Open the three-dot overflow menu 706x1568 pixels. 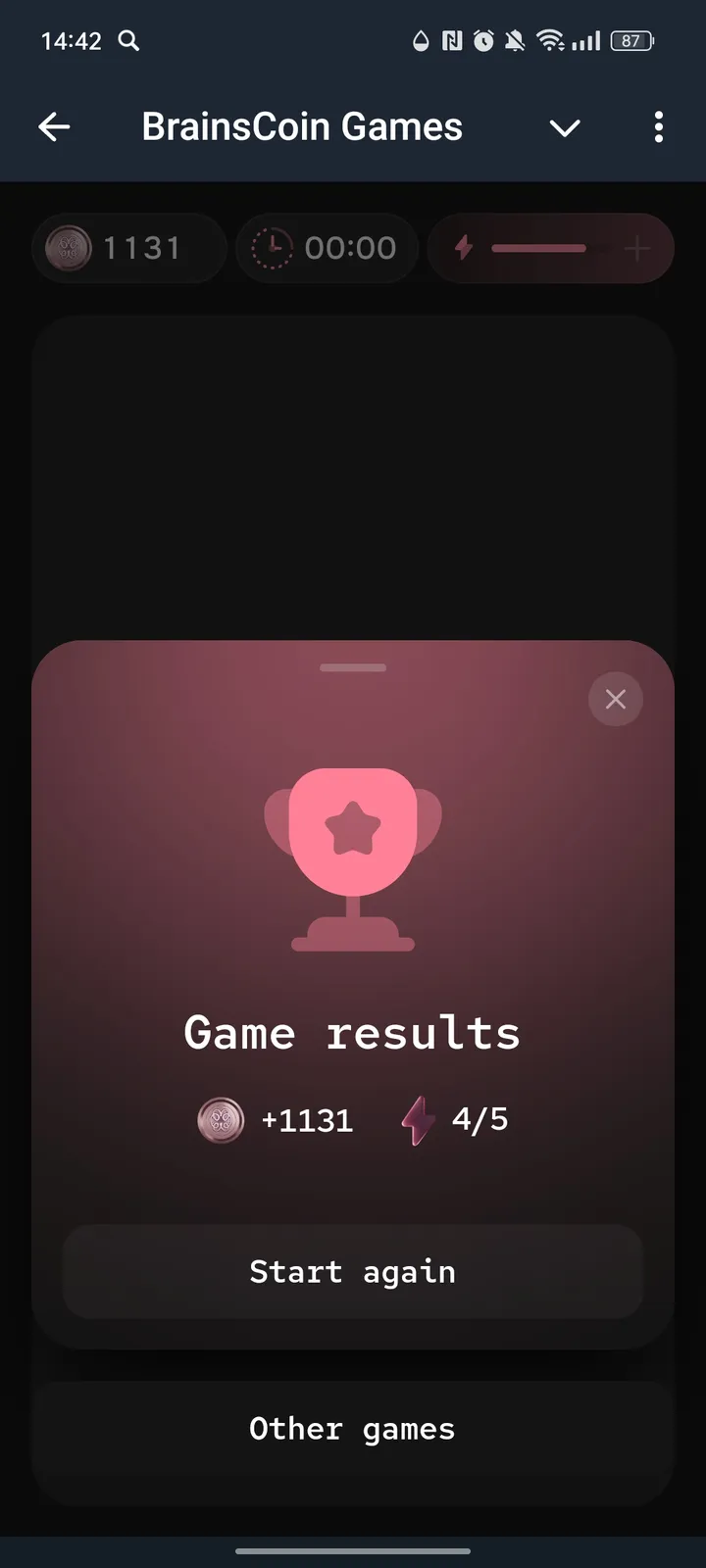[658, 126]
